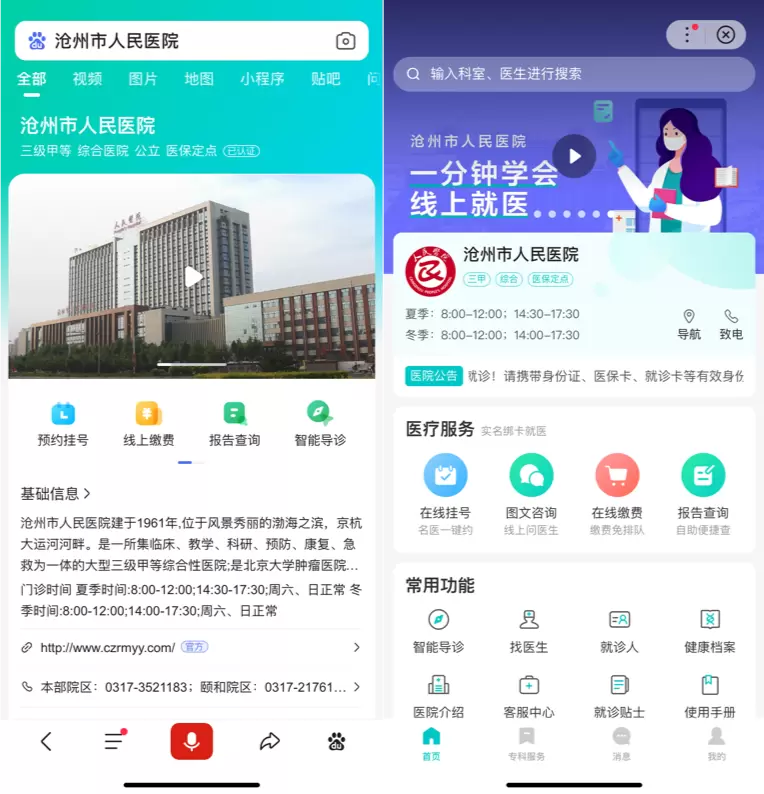The height and width of the screenshot is (794, 764).
Task: Go to the 我的 tab
Action: coord(716,744)
